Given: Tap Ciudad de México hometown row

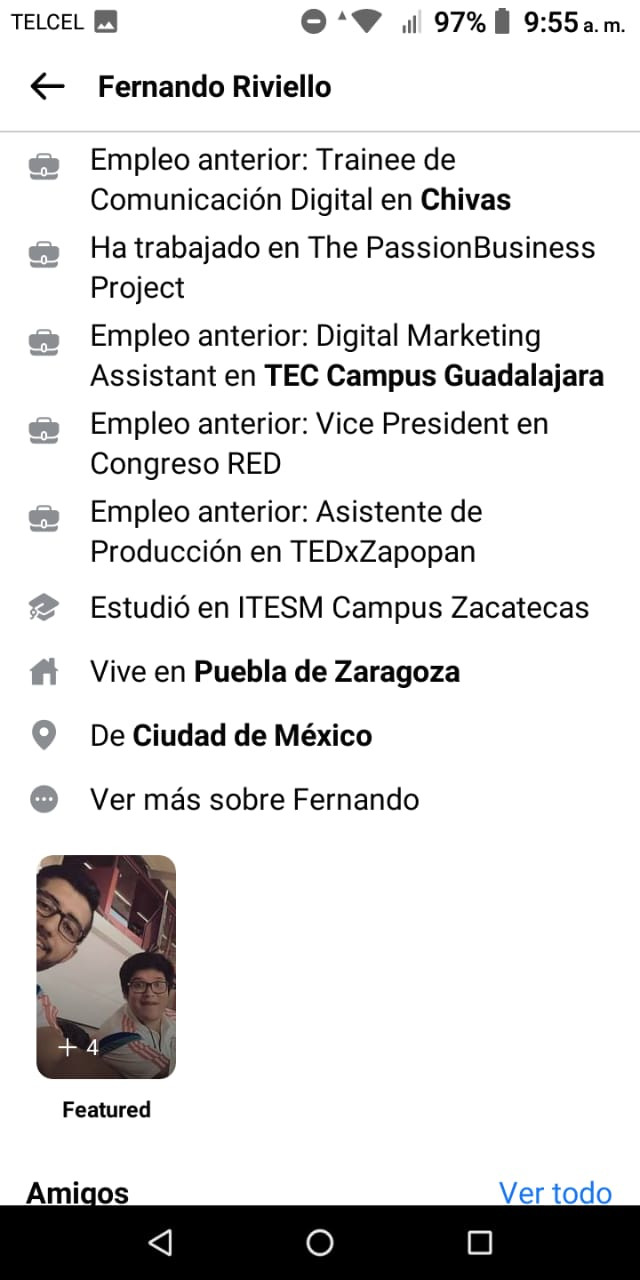Looking at the screenshot, I should pos(320,736).
